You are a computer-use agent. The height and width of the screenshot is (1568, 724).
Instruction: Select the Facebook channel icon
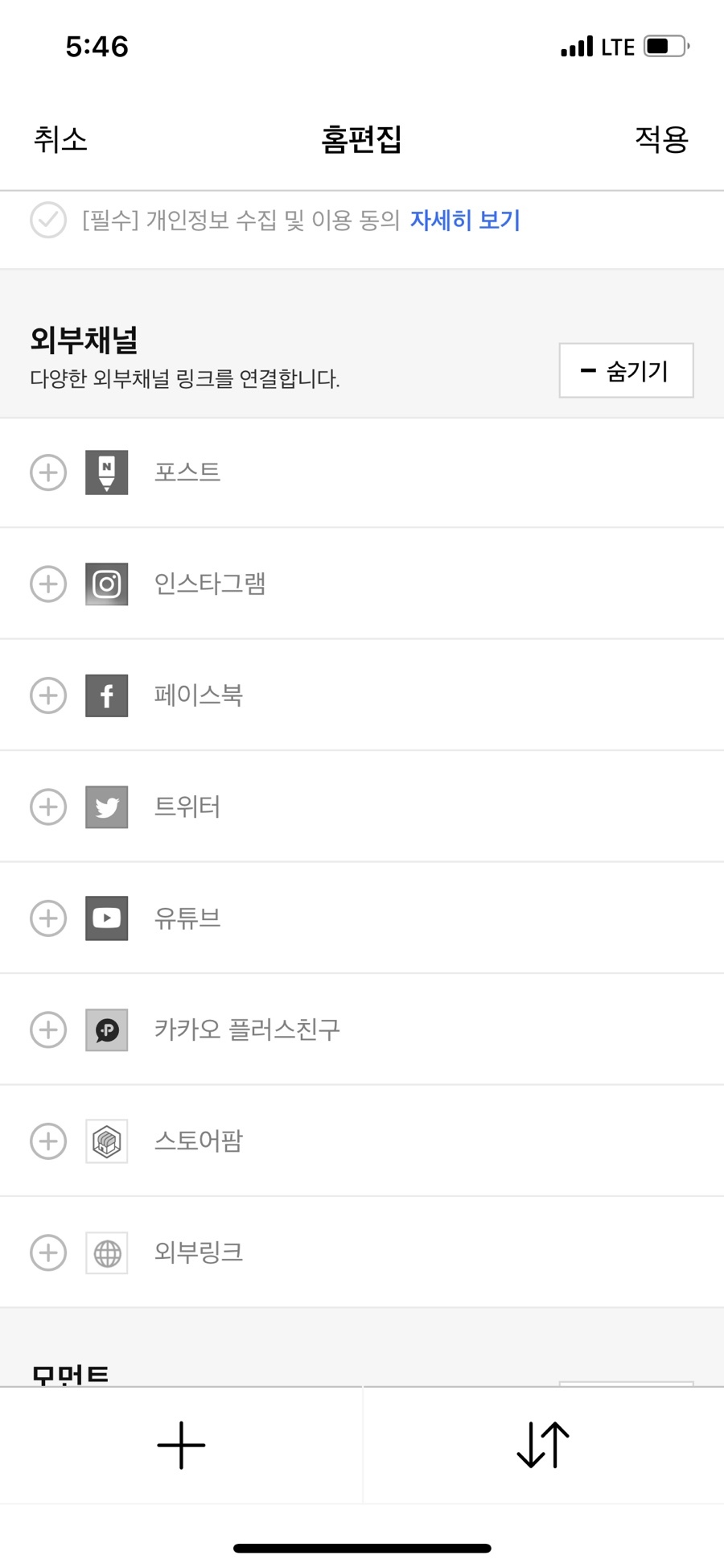point(105,695)
